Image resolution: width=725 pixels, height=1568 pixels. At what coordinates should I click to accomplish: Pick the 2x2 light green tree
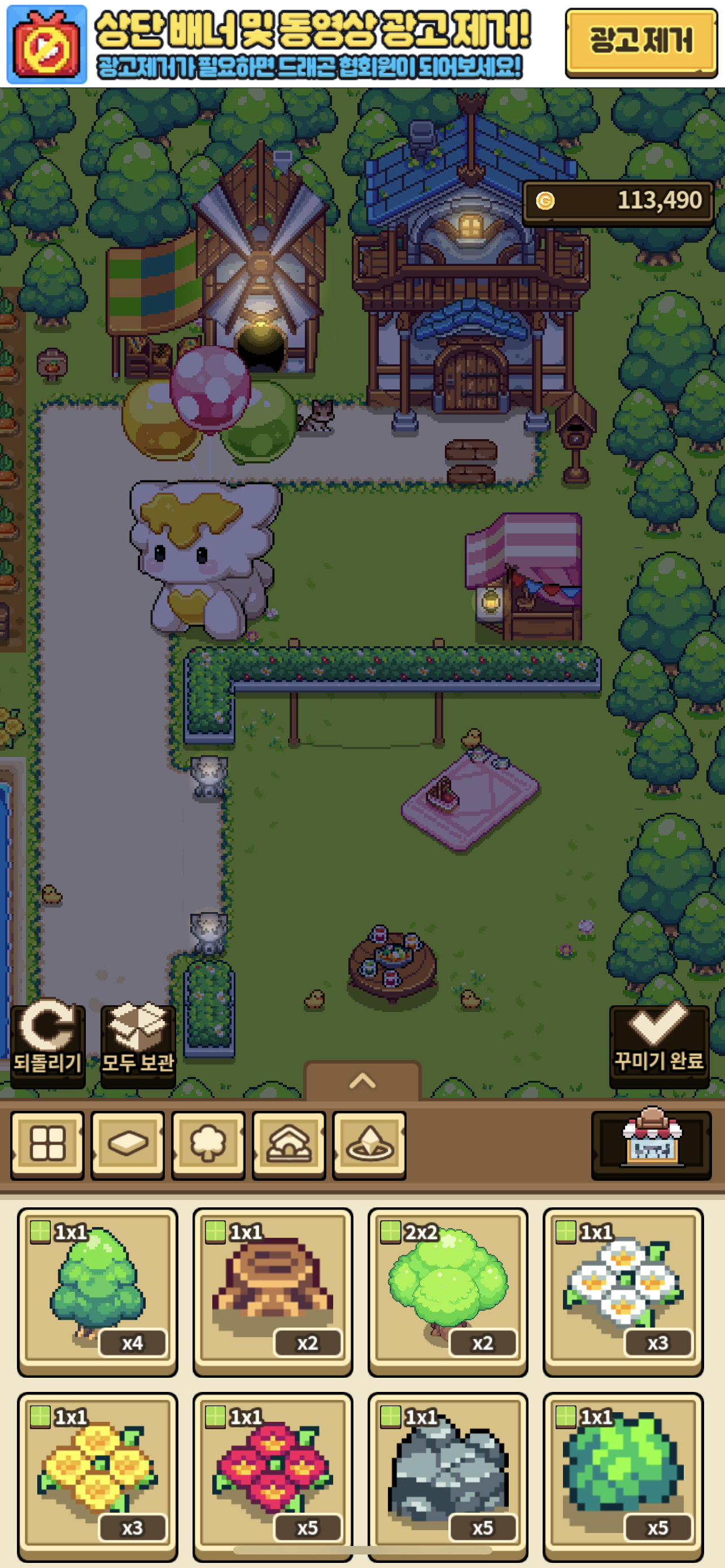click(x=448, y=1291)
